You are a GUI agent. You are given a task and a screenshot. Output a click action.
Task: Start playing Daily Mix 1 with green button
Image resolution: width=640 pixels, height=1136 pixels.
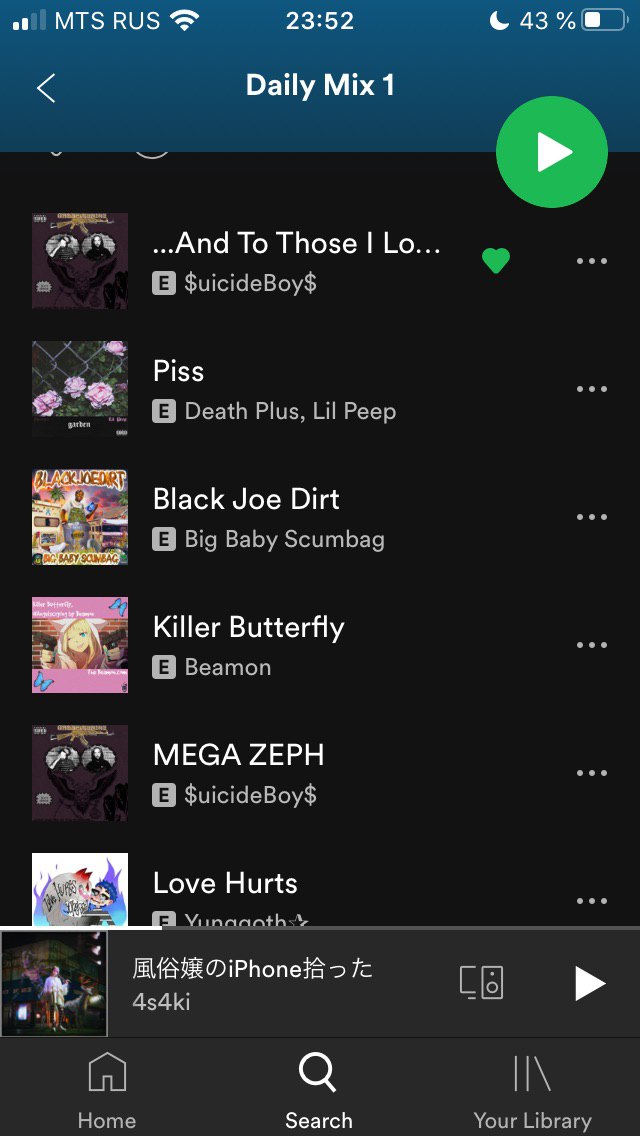pyautogui.click(x=552, y=152)
